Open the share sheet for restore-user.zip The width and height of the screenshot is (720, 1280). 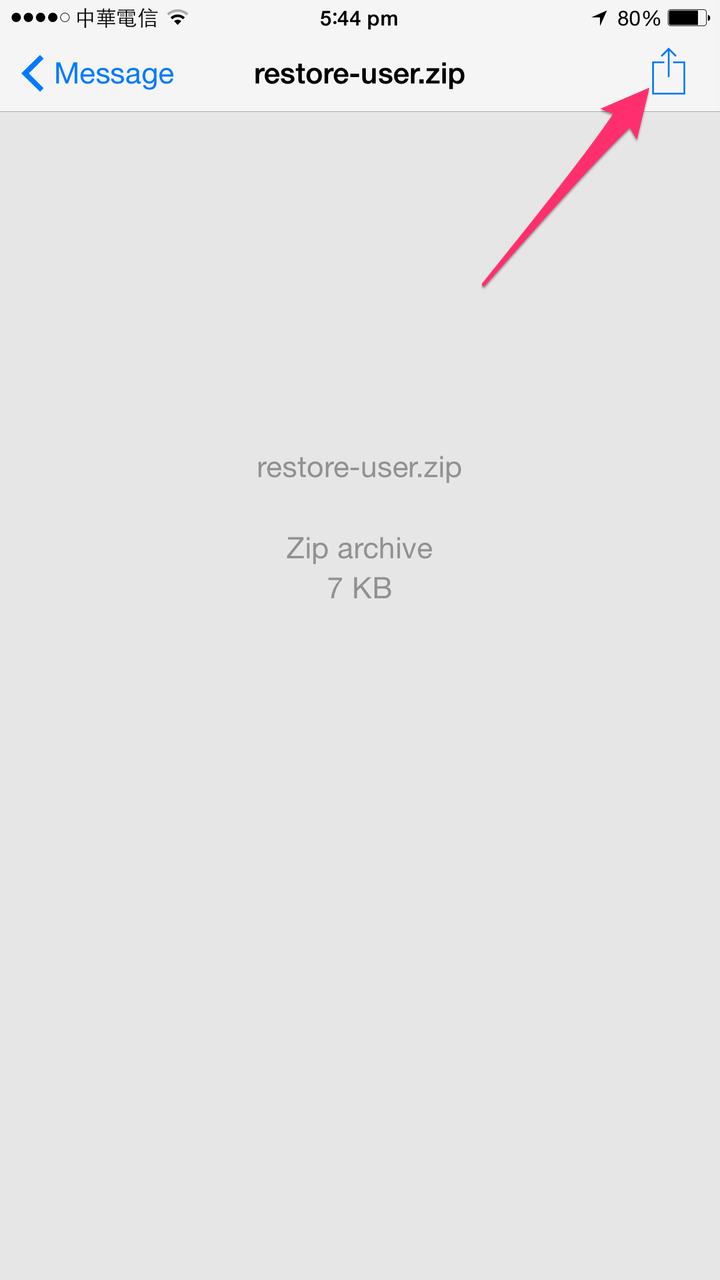[x=668, y=73]
